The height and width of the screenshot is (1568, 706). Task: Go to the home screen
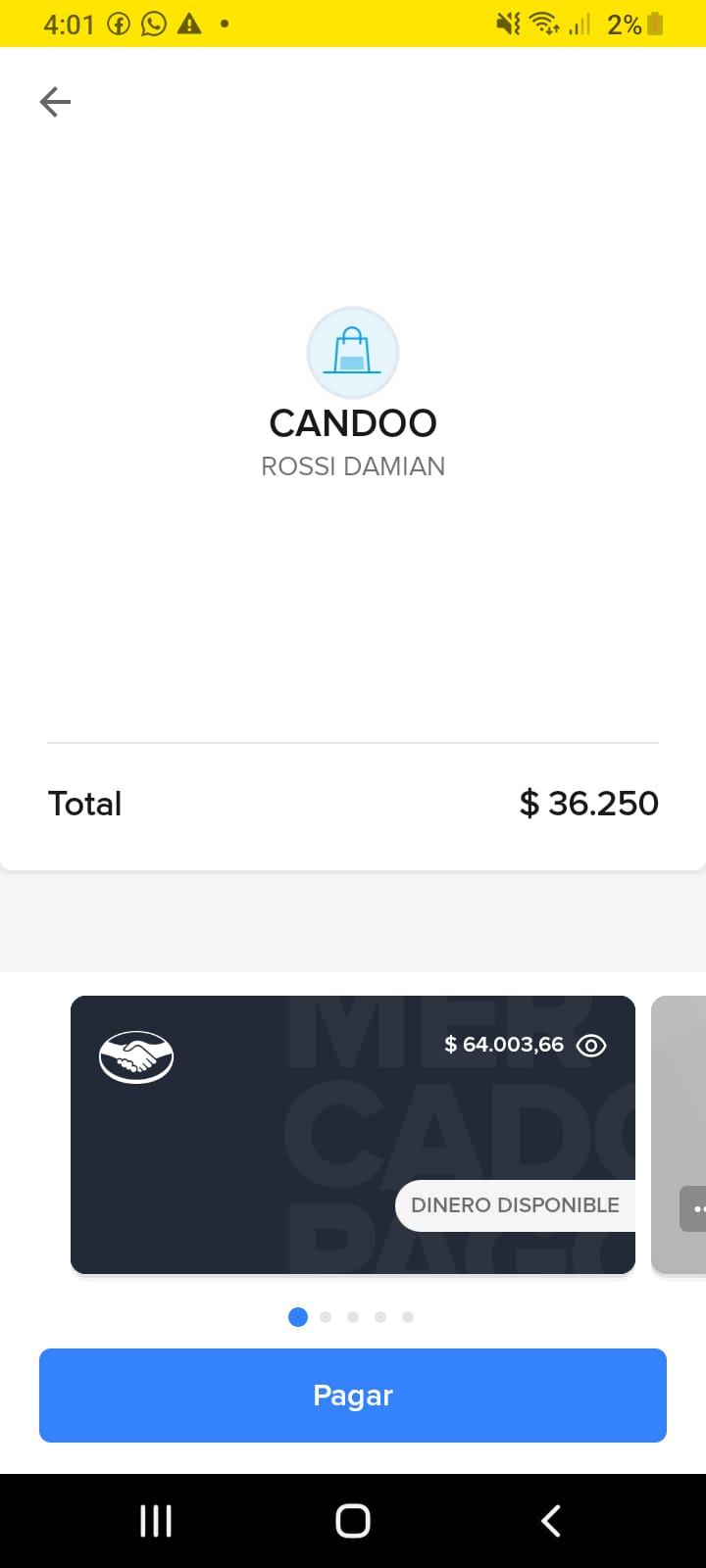[353, 1521]
